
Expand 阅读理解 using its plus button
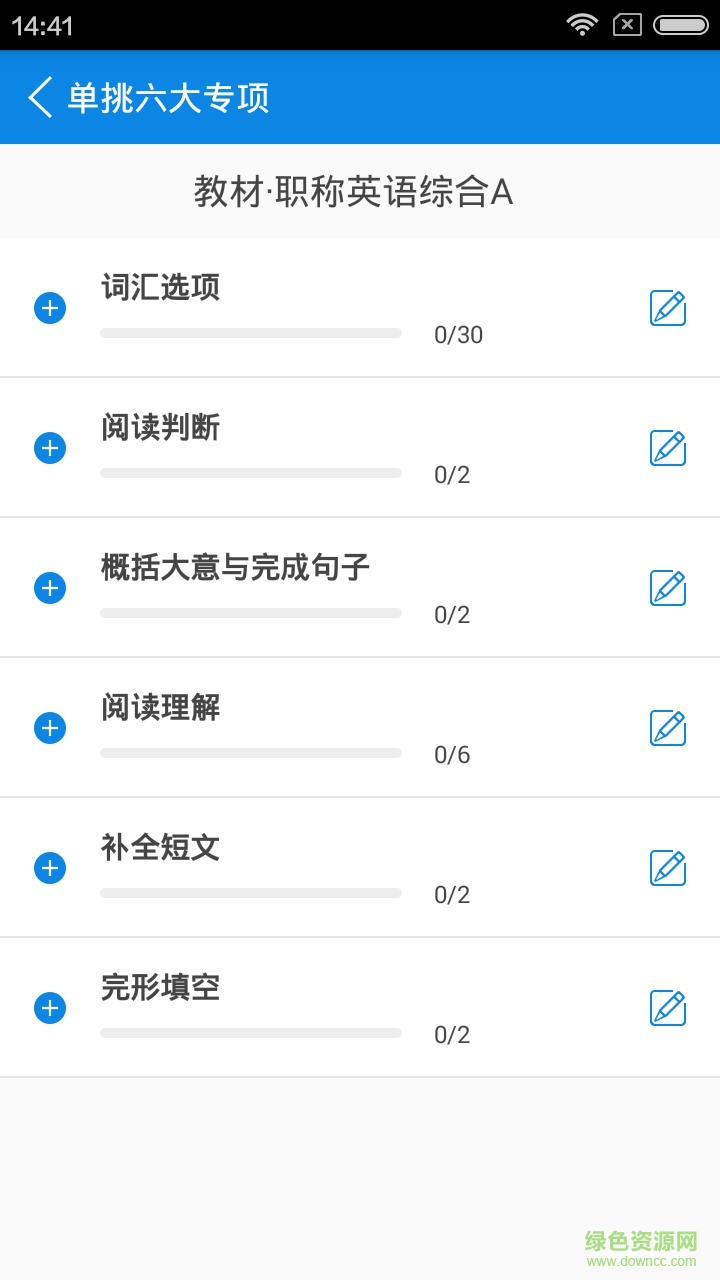49,728
